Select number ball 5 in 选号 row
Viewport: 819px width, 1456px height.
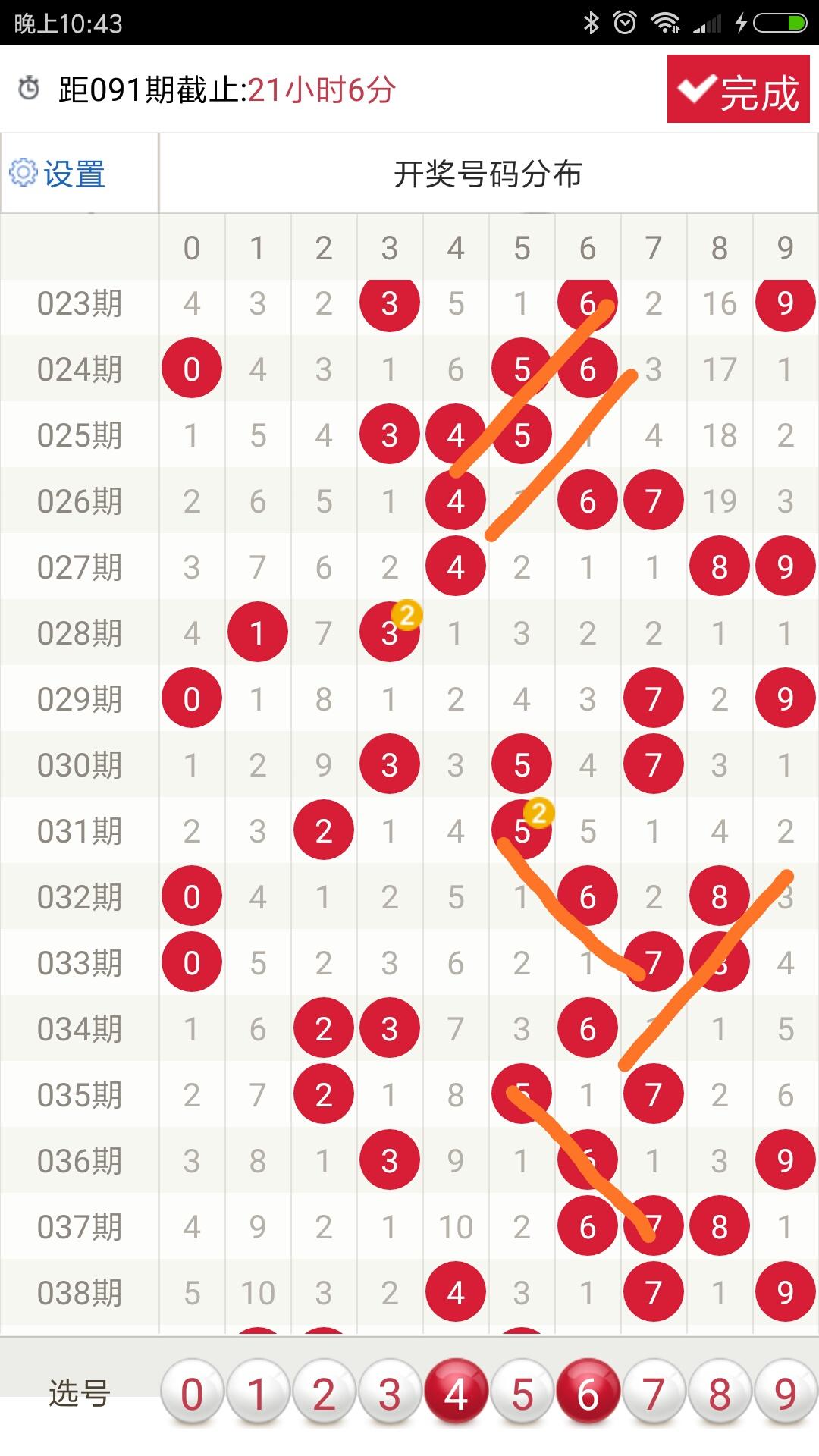coord(522,1394)
